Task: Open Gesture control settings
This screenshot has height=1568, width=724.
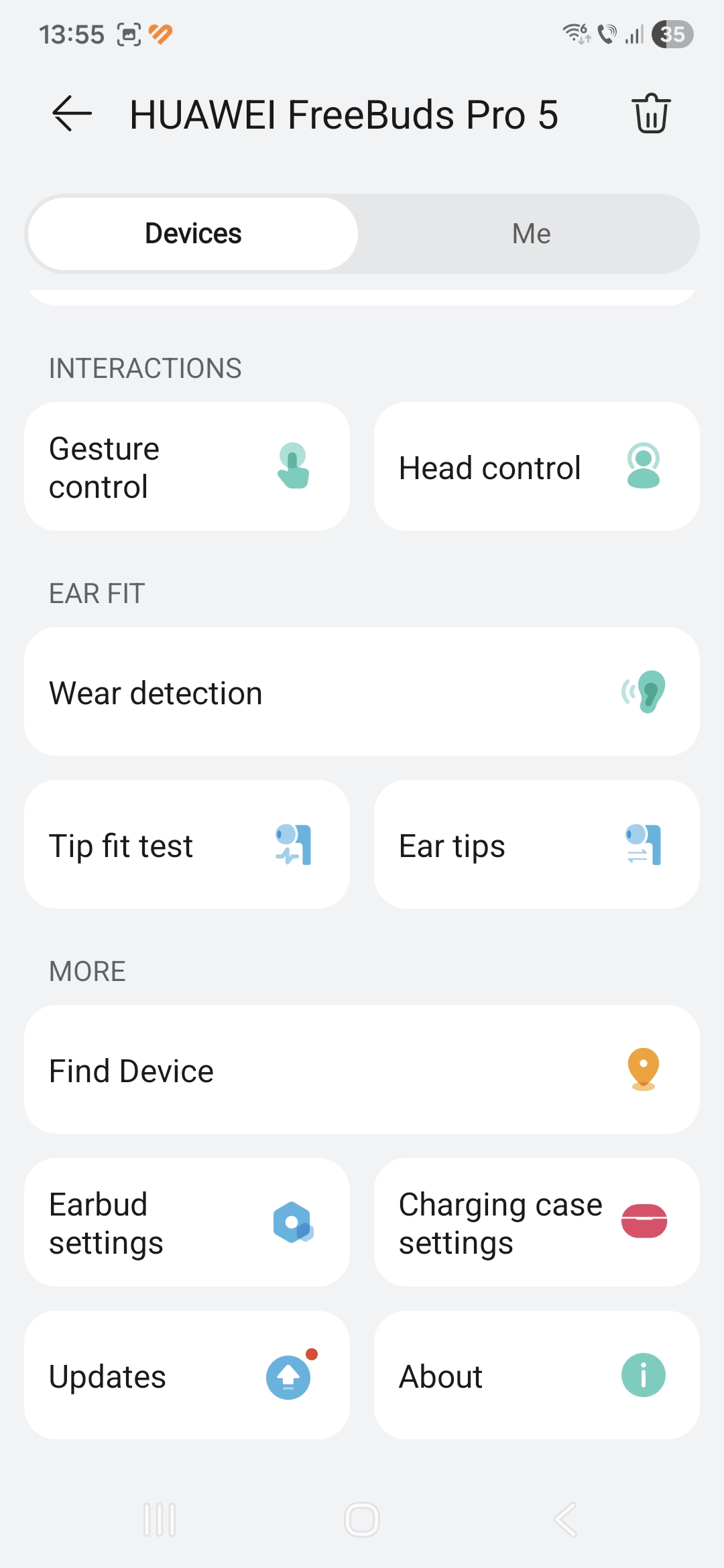Action: pos(187,467)
